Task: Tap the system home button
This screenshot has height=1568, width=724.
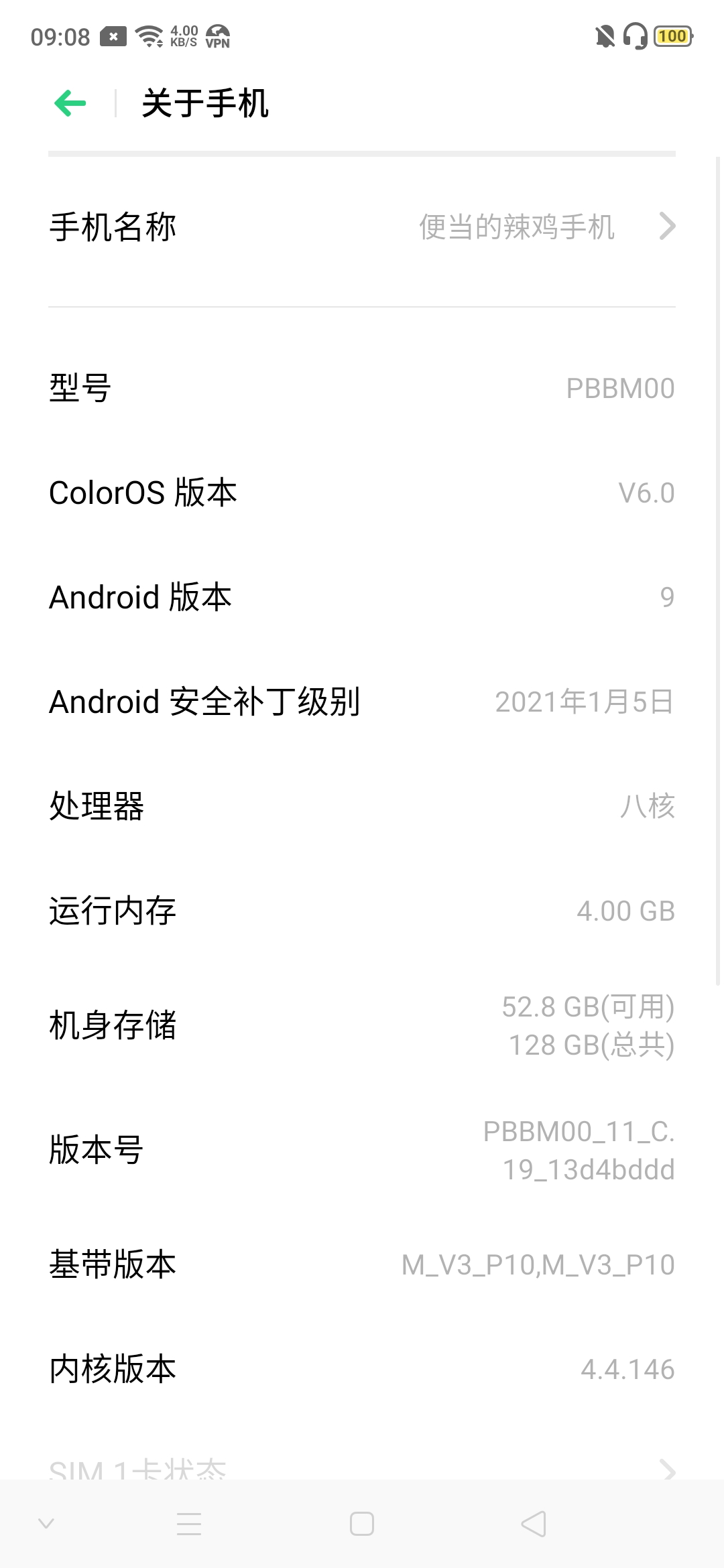Action: click(x=362, y=1524)
